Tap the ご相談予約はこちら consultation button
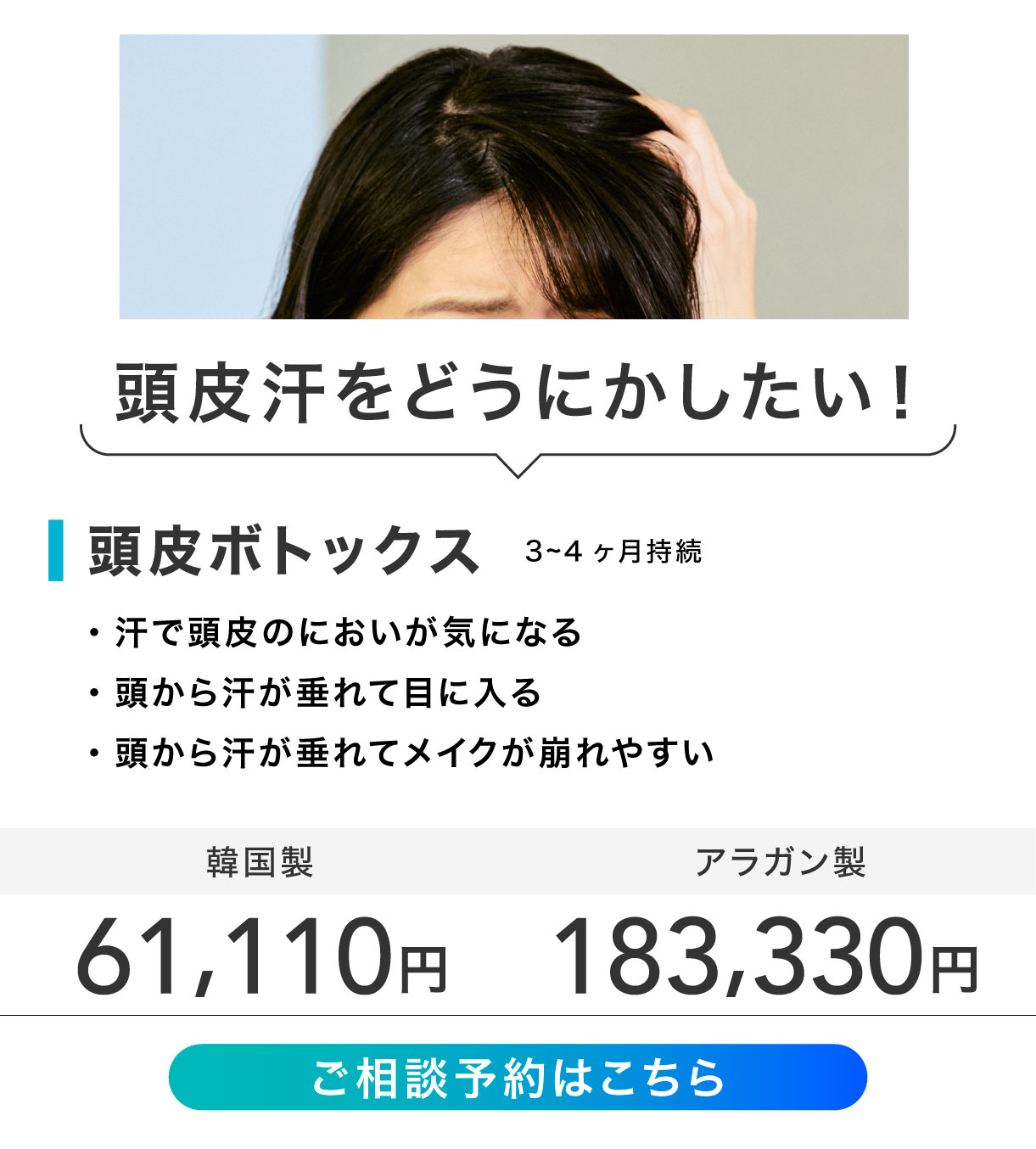 click(518, 1077)
